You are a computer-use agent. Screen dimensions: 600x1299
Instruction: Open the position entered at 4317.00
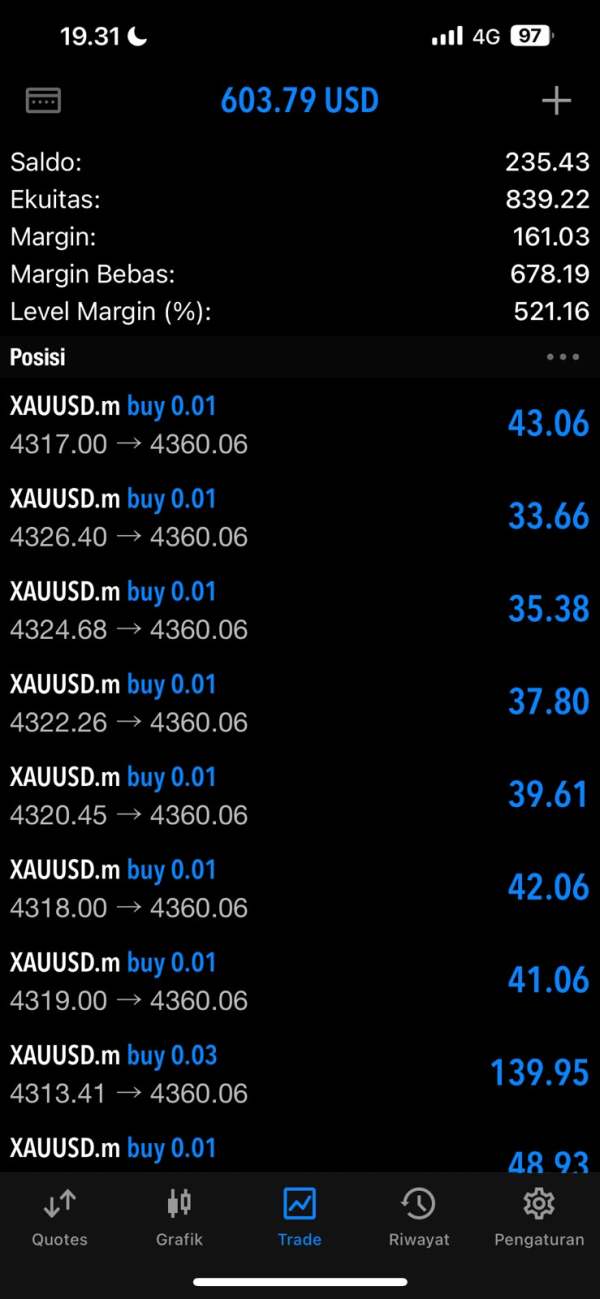click(300, 425)
